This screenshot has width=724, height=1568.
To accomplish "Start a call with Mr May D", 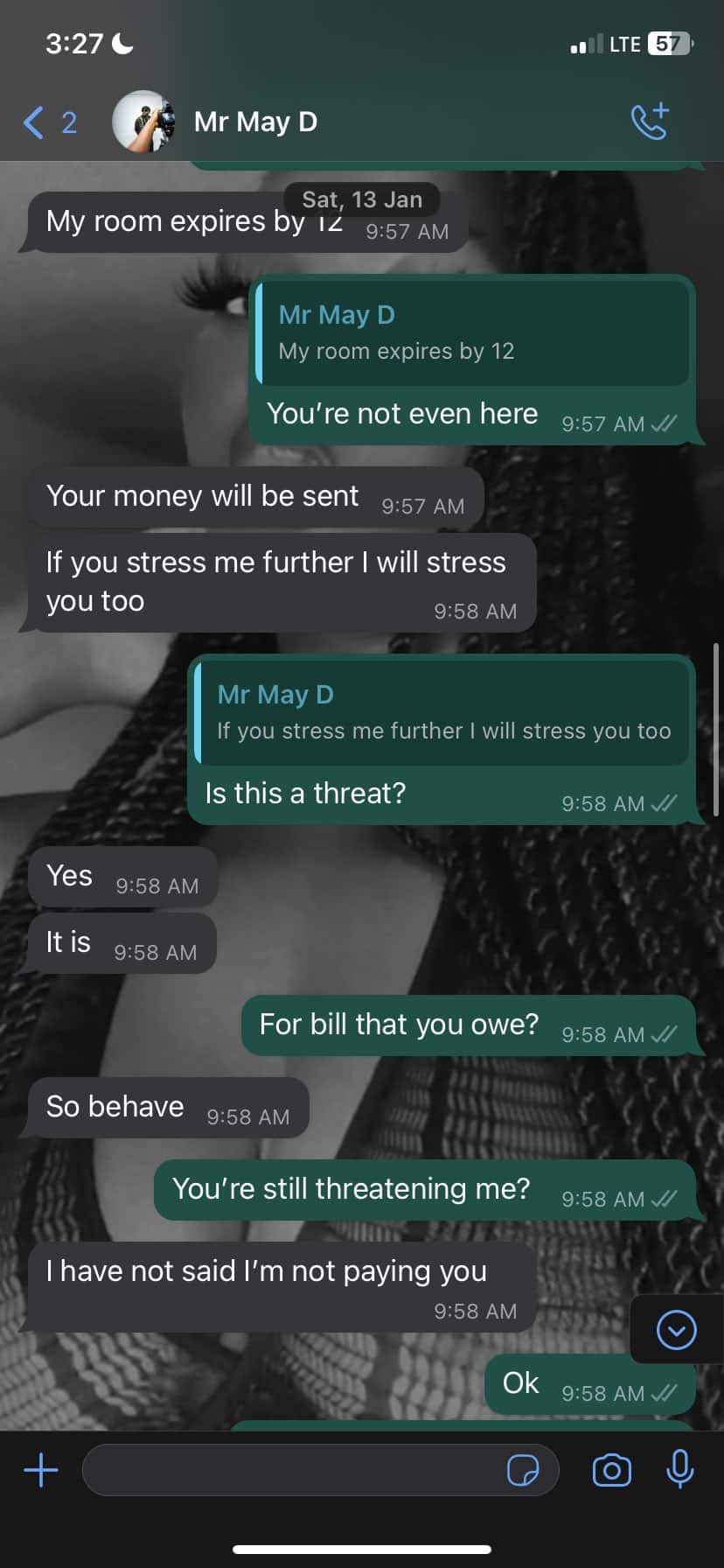I will pos(649,122).
